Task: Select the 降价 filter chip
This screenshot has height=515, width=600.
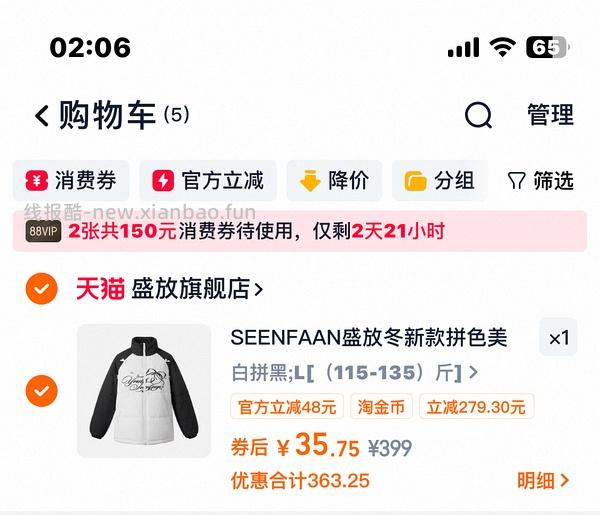Action: coord(334,181)
